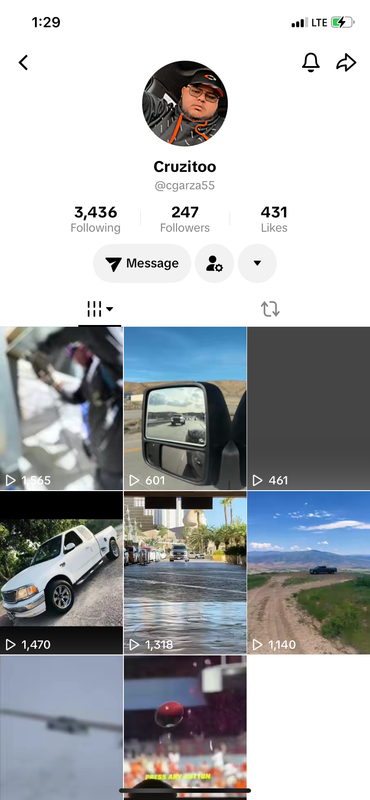370x800 pixels.
Task: Expand the suggested accounts dropdown arrow
Action: click(257, 263)
